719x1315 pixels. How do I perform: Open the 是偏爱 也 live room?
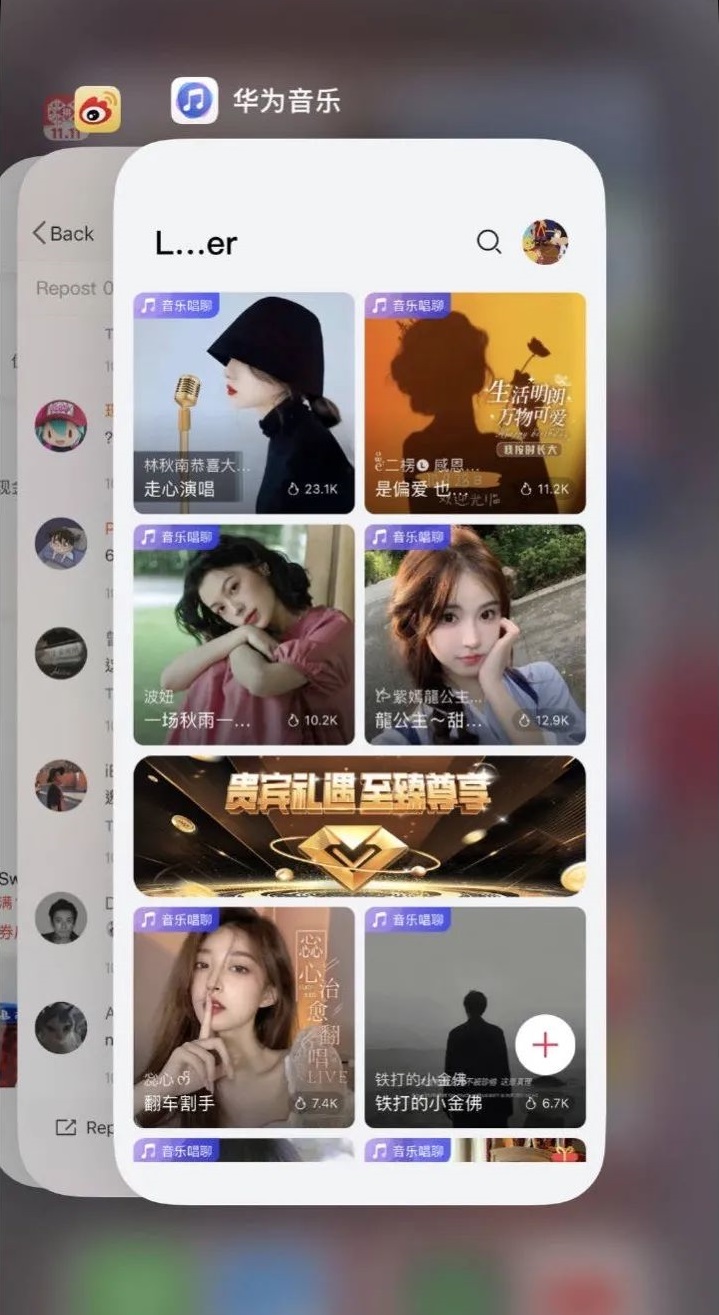point(475,402)
